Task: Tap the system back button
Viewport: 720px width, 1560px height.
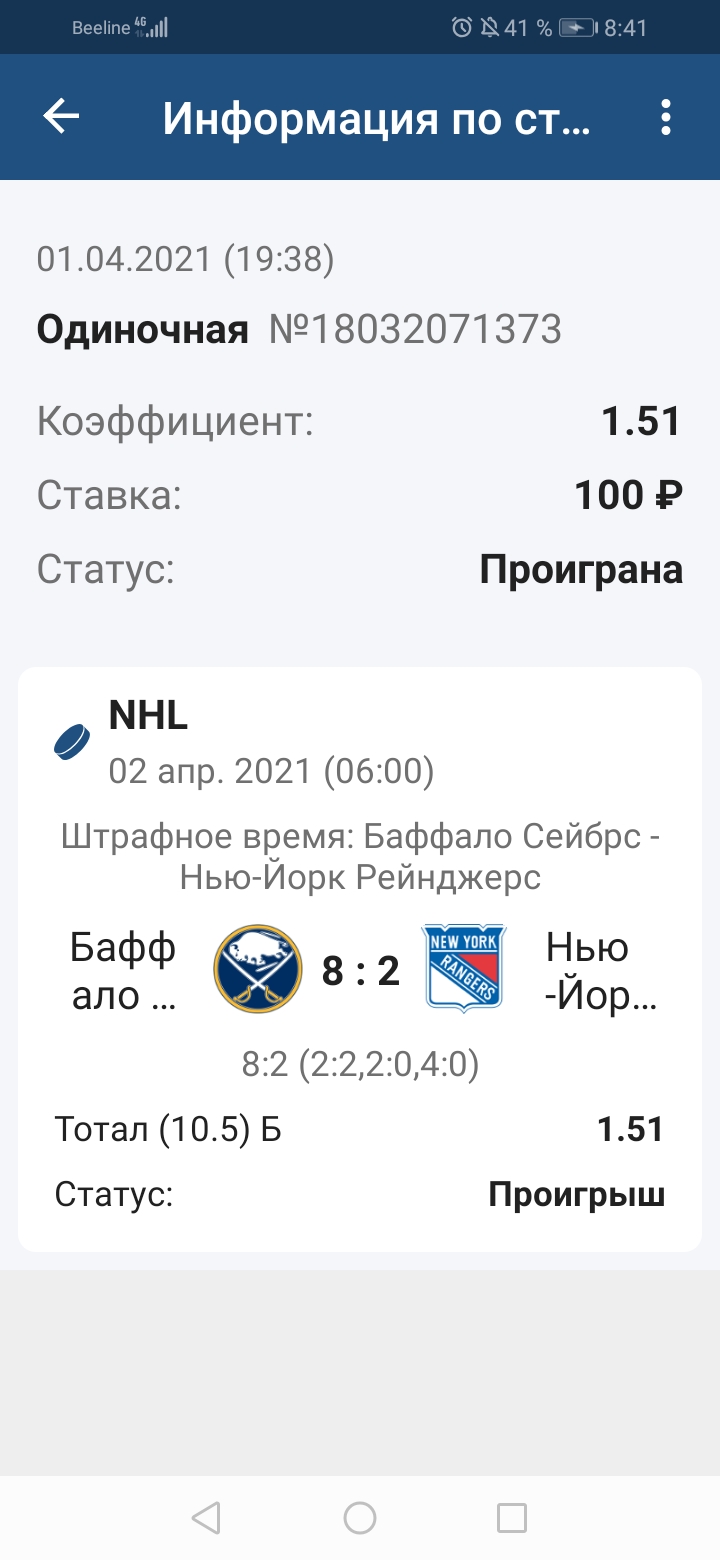Action: click(205, 1518)
